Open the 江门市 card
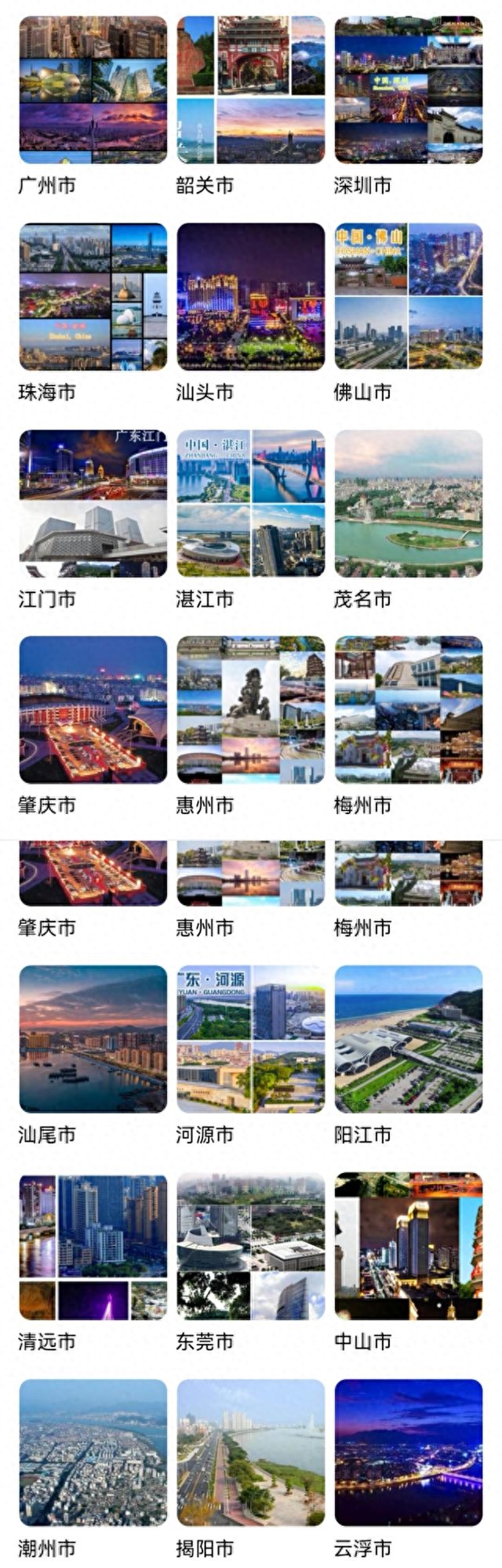 coord(93,503)
